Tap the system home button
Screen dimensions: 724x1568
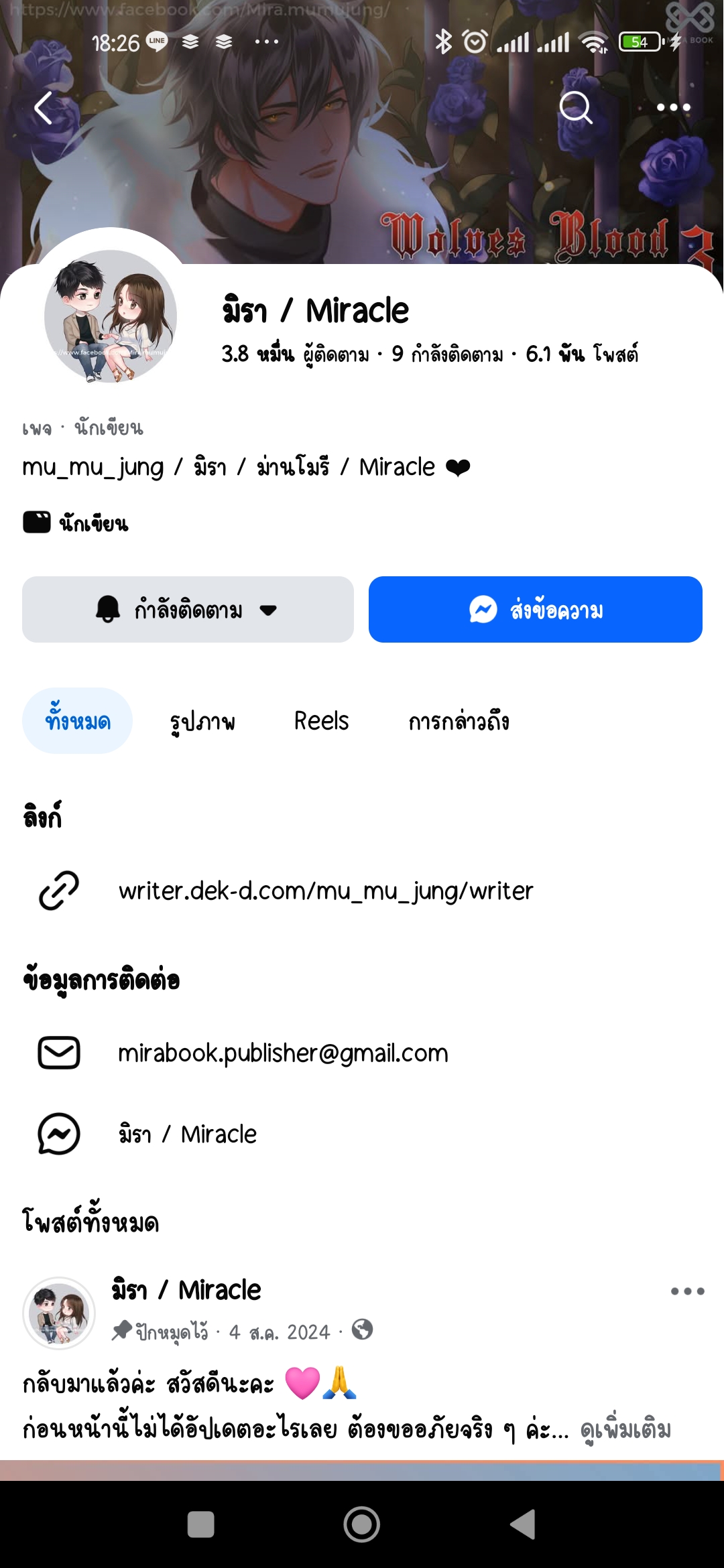point(362,1524)
